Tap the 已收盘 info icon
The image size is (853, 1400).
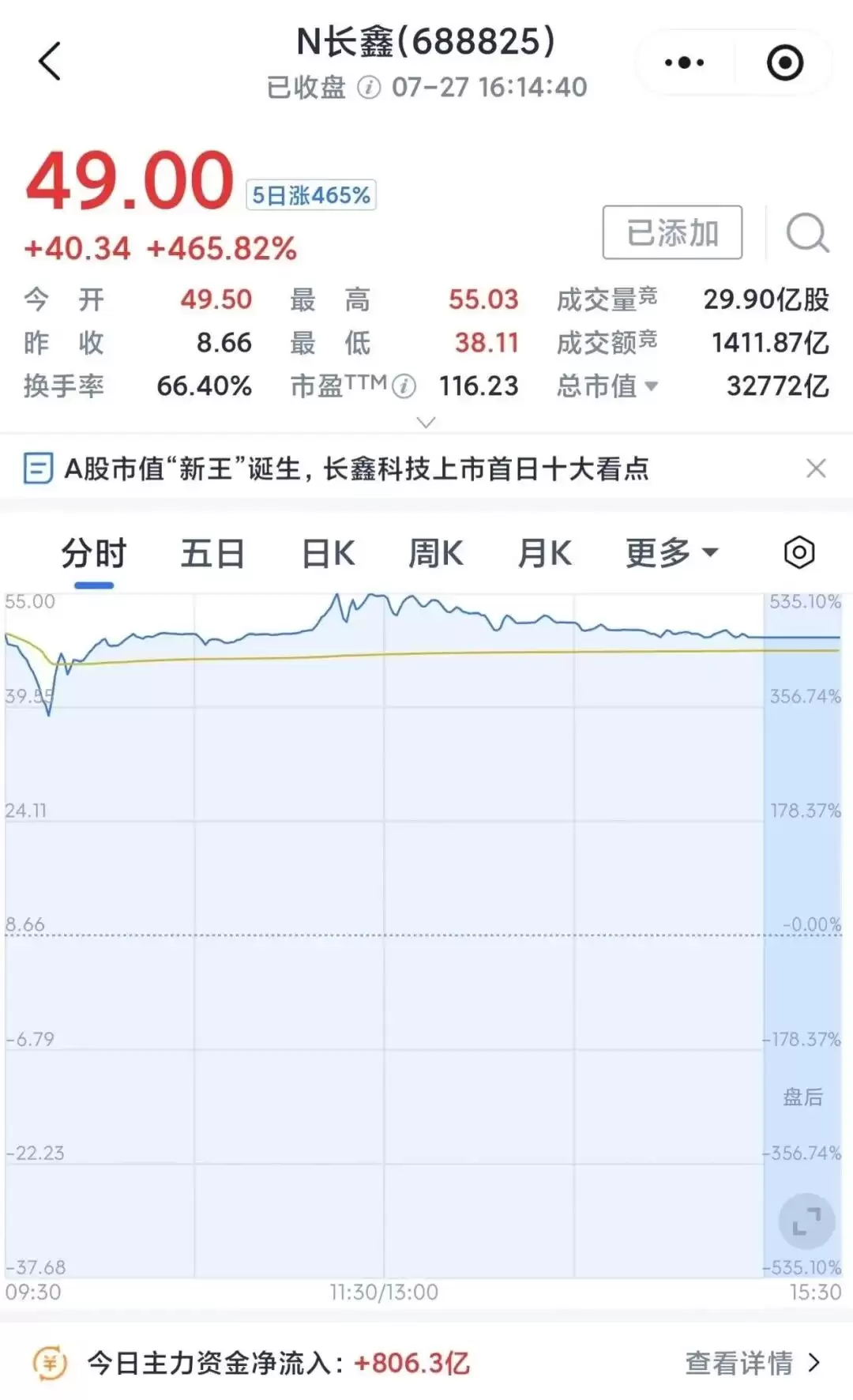tap(369, 87)
